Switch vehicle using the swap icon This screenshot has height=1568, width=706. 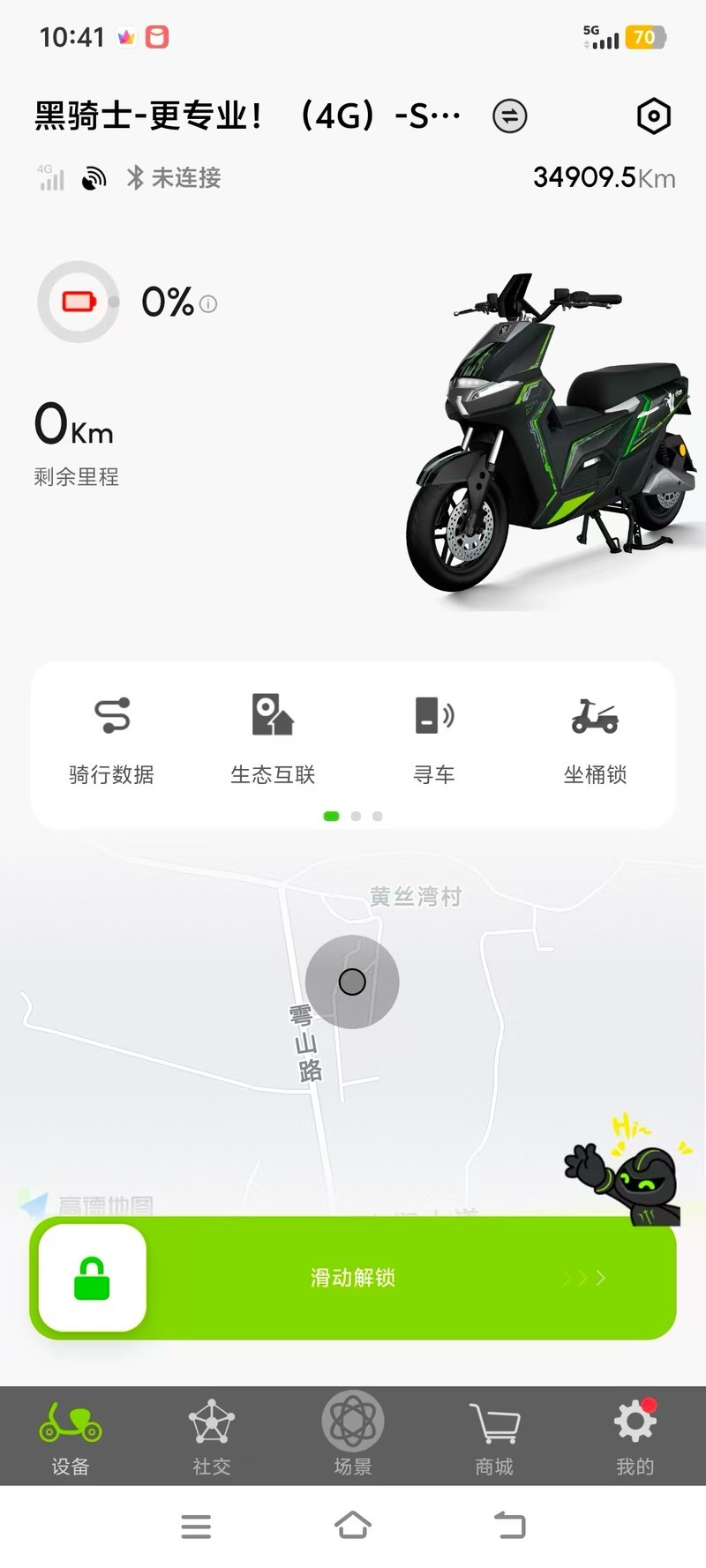[x=509, y=116]
